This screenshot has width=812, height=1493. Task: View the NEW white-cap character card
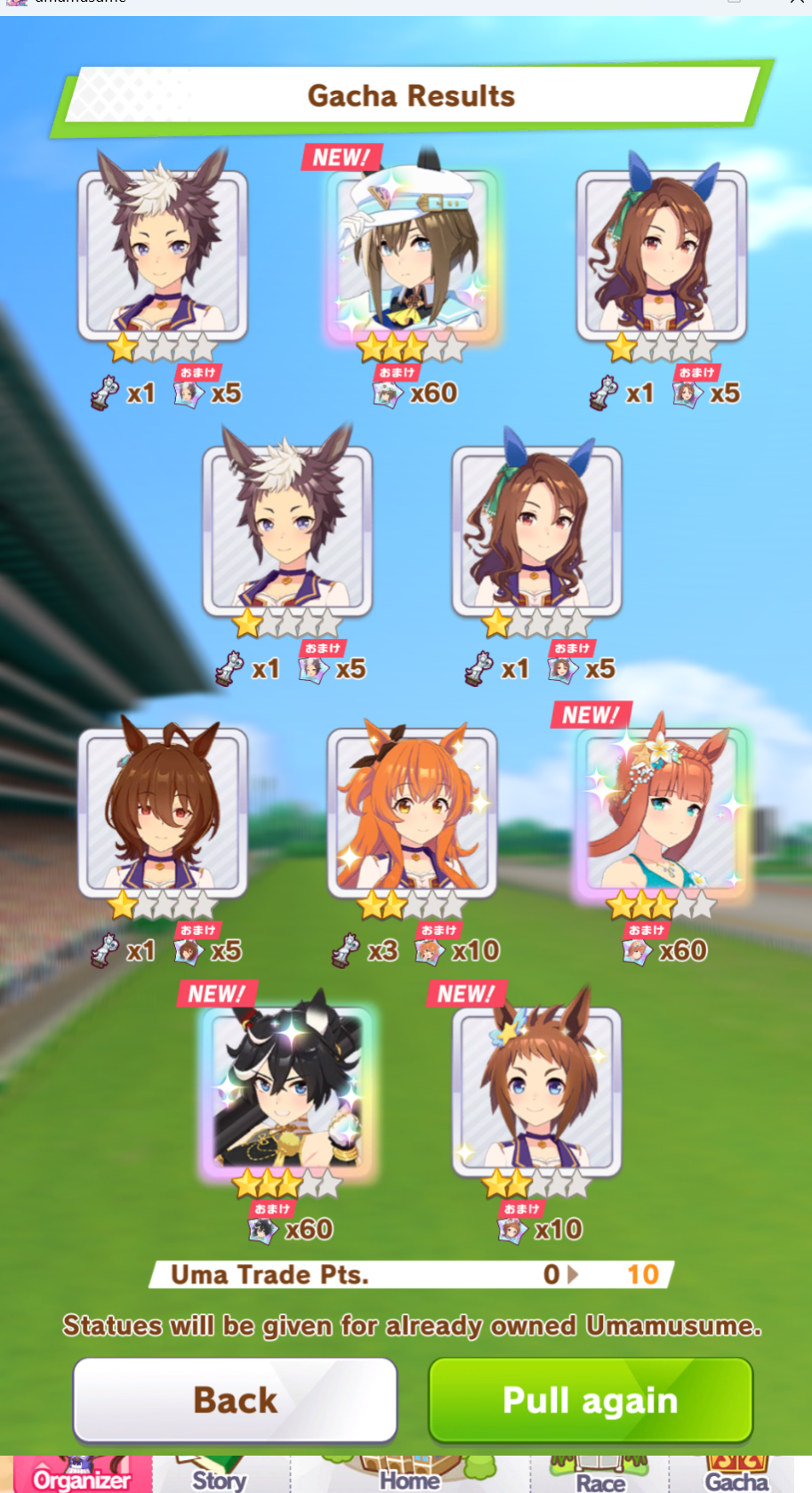[412, 254]
